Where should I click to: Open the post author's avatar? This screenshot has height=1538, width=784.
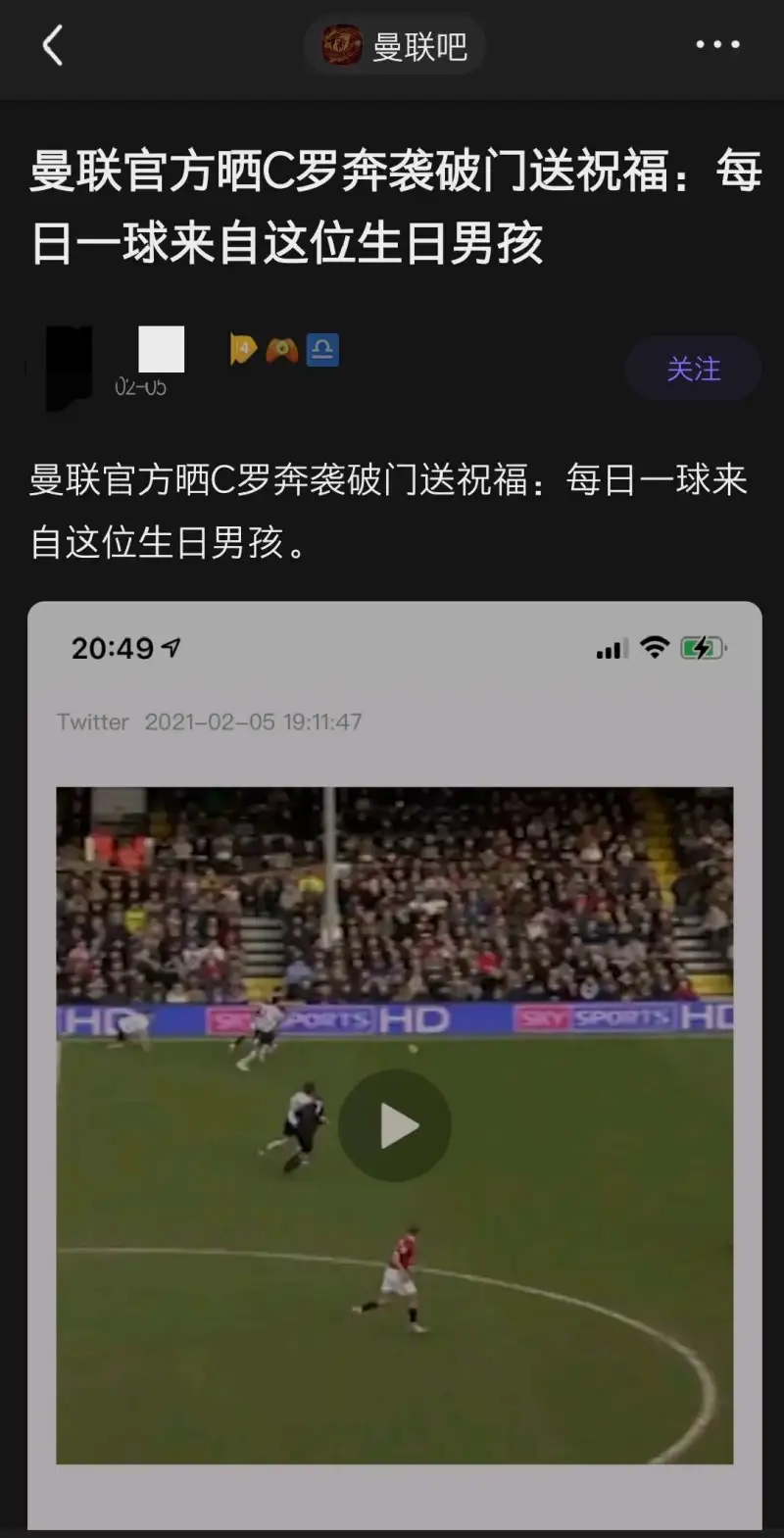[x=70, y=368]
